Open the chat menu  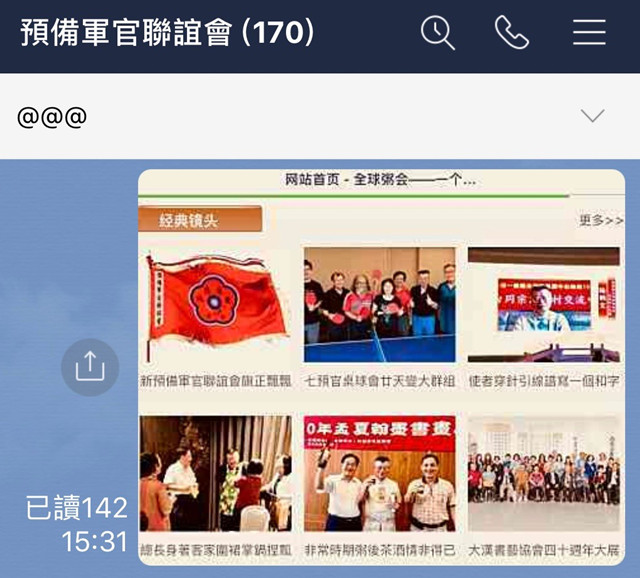coord(589,33)
